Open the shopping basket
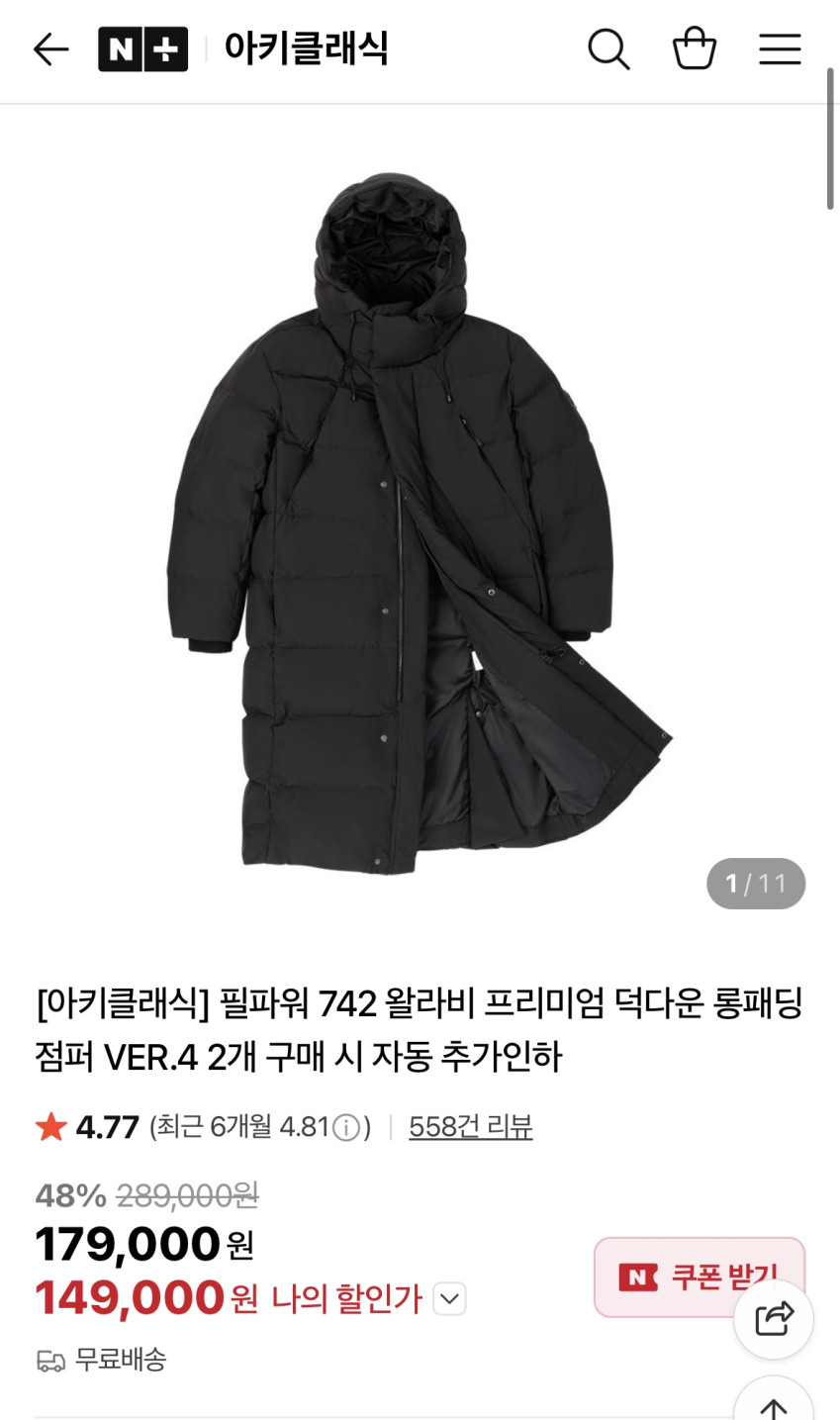840x1420 pixels. pos(694,48)
